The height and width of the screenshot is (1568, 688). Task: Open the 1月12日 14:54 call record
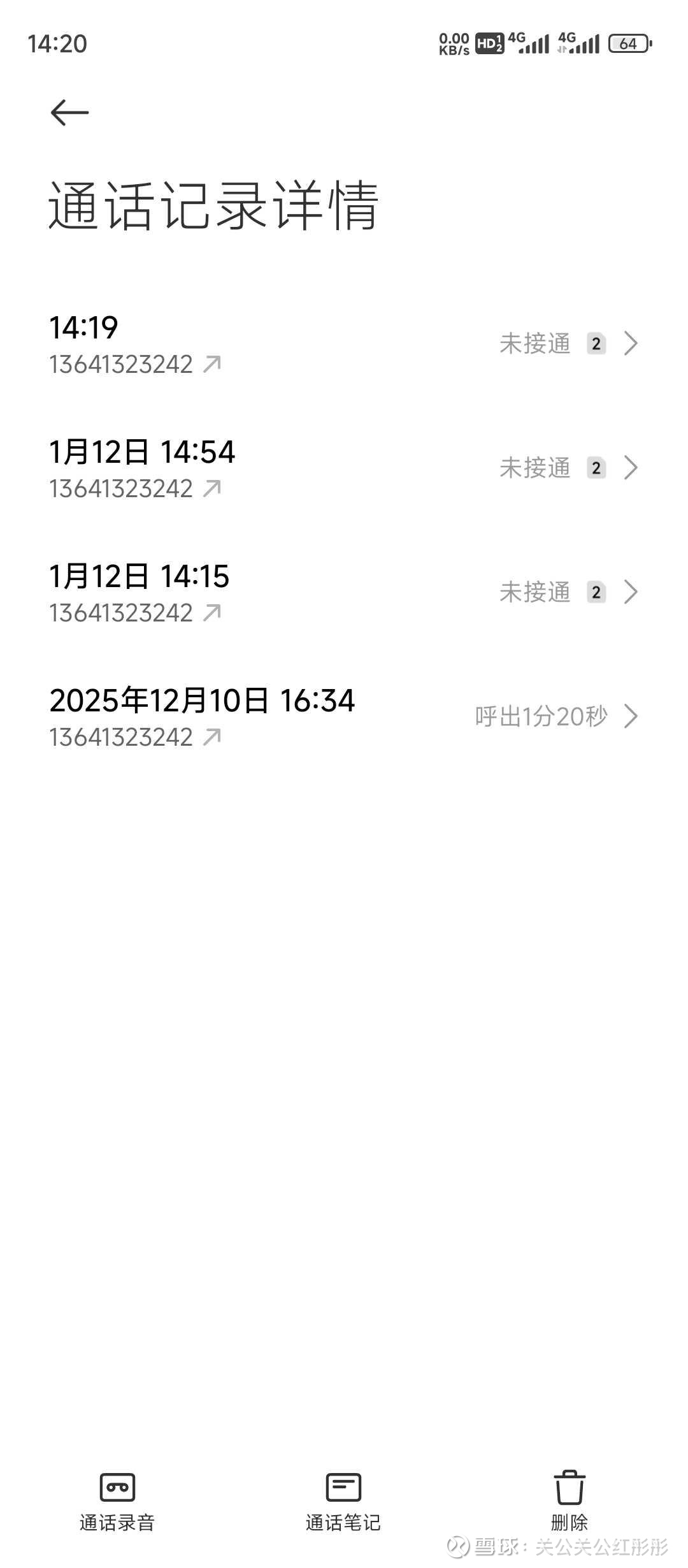coord(344,468)
